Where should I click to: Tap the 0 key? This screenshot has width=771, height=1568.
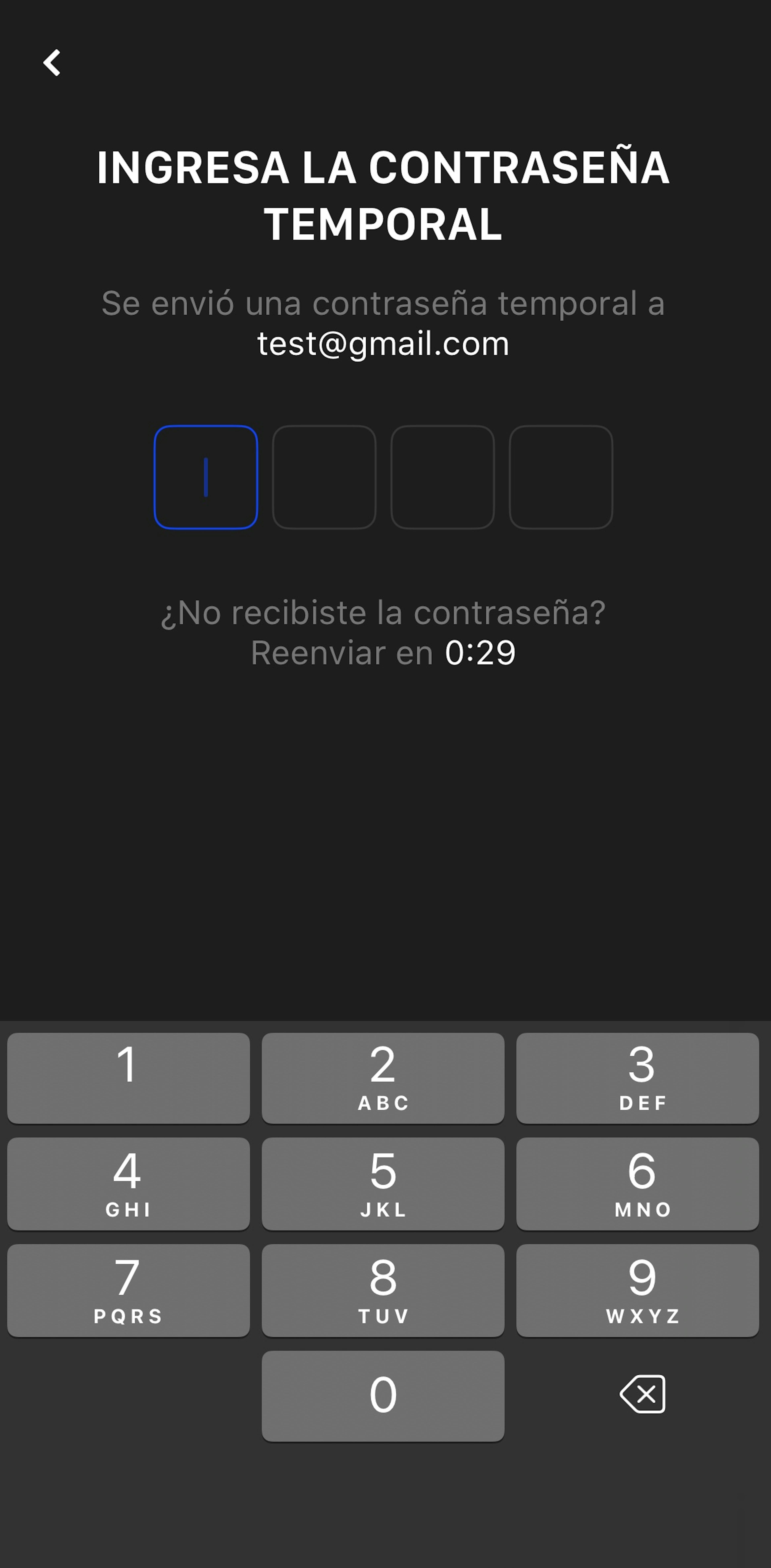(x=383, y=1396)
